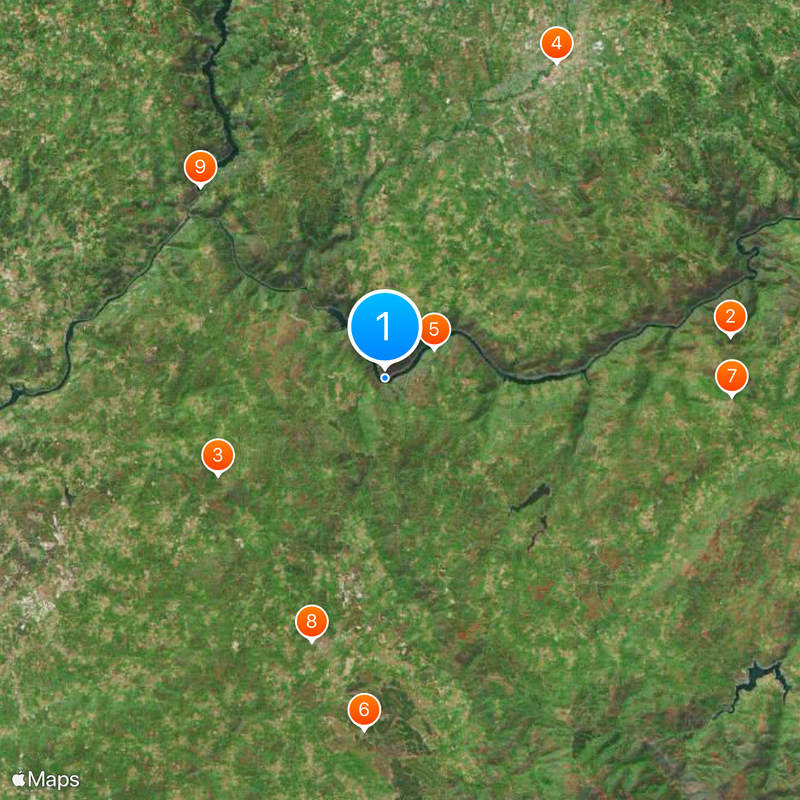Viewport: 800px width, 800px height.
Task: Open the orange marker numbered 9
Action: click(200, 166)
